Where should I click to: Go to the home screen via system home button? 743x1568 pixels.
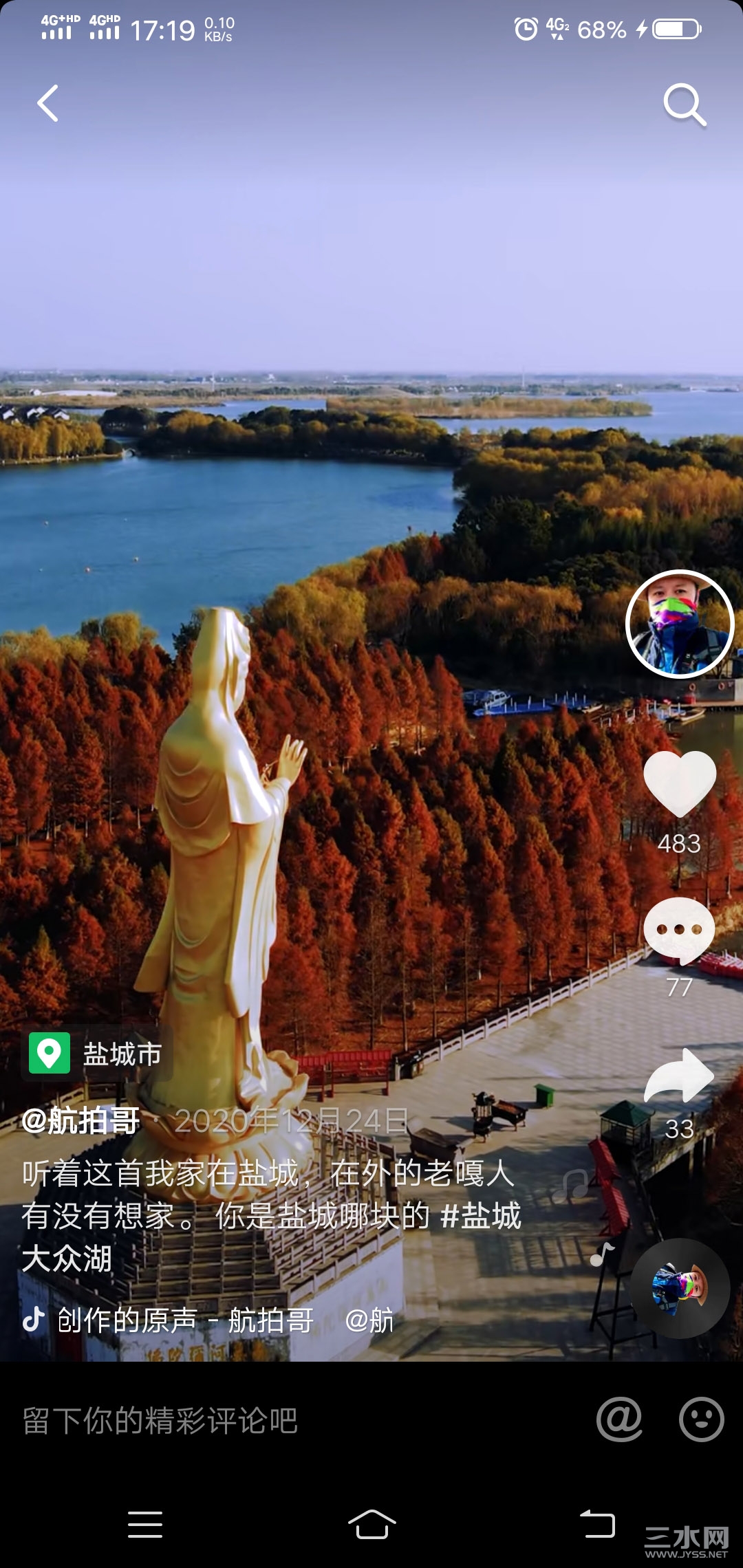coord(371,1525)
